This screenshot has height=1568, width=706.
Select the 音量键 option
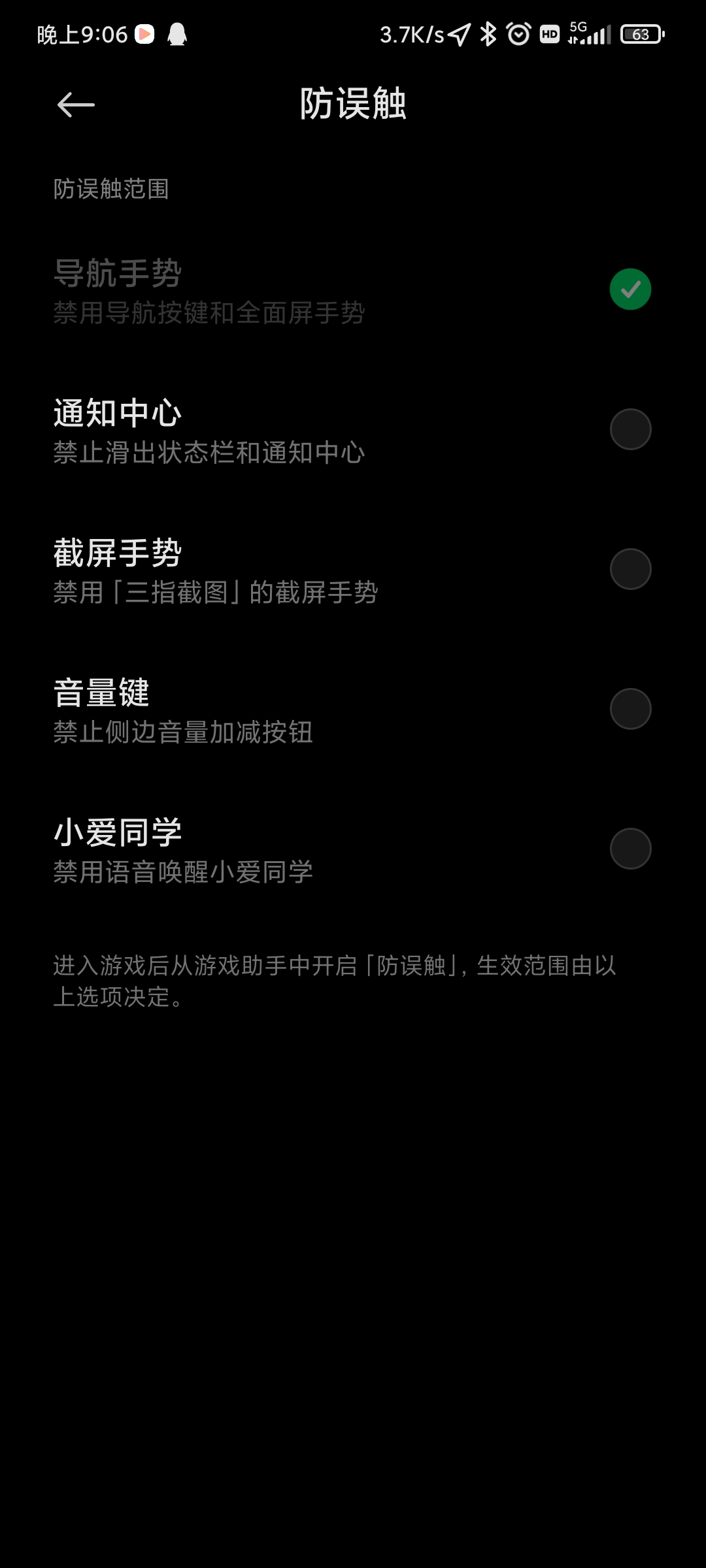click(x=630, y=709)
